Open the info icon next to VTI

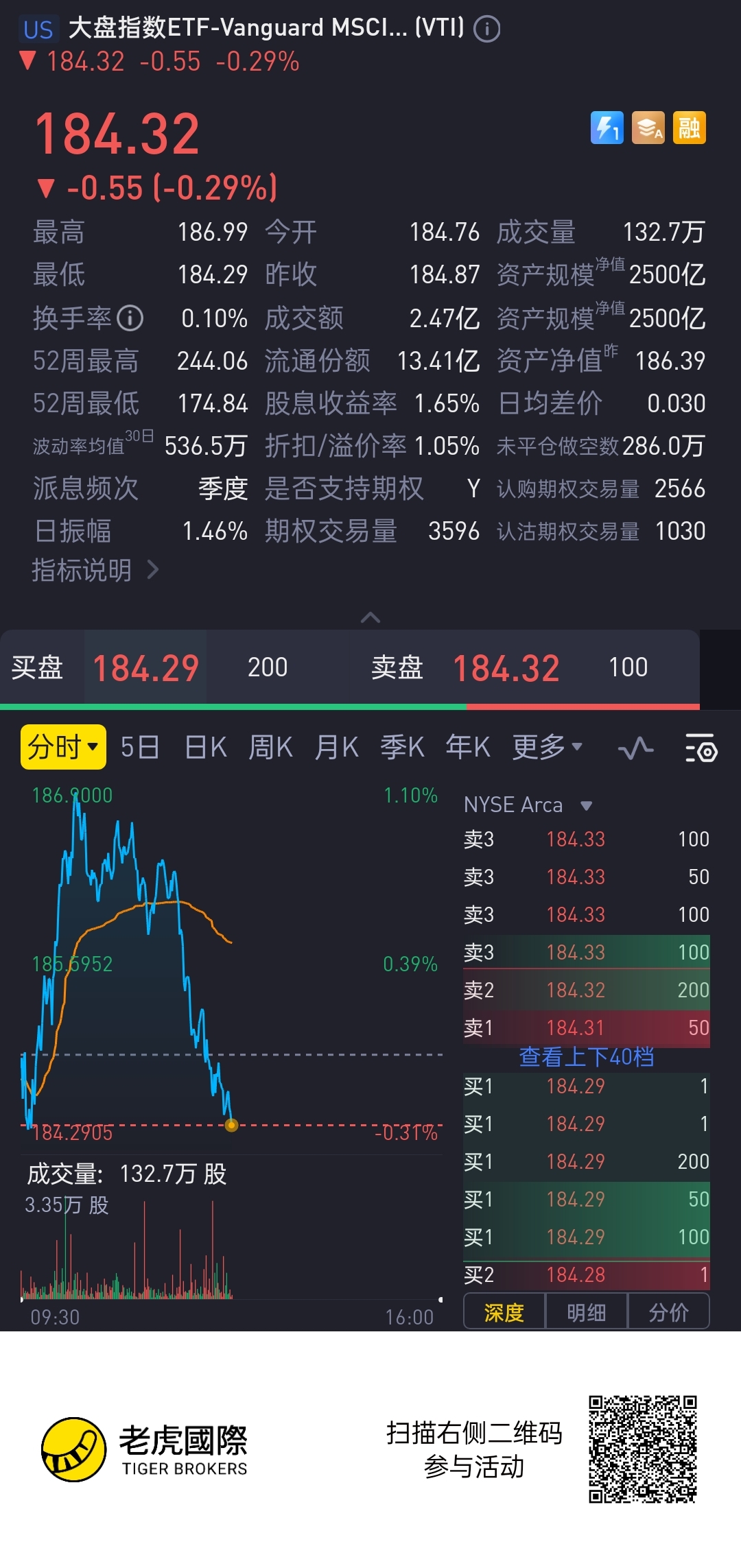click(x=487, y=29)
